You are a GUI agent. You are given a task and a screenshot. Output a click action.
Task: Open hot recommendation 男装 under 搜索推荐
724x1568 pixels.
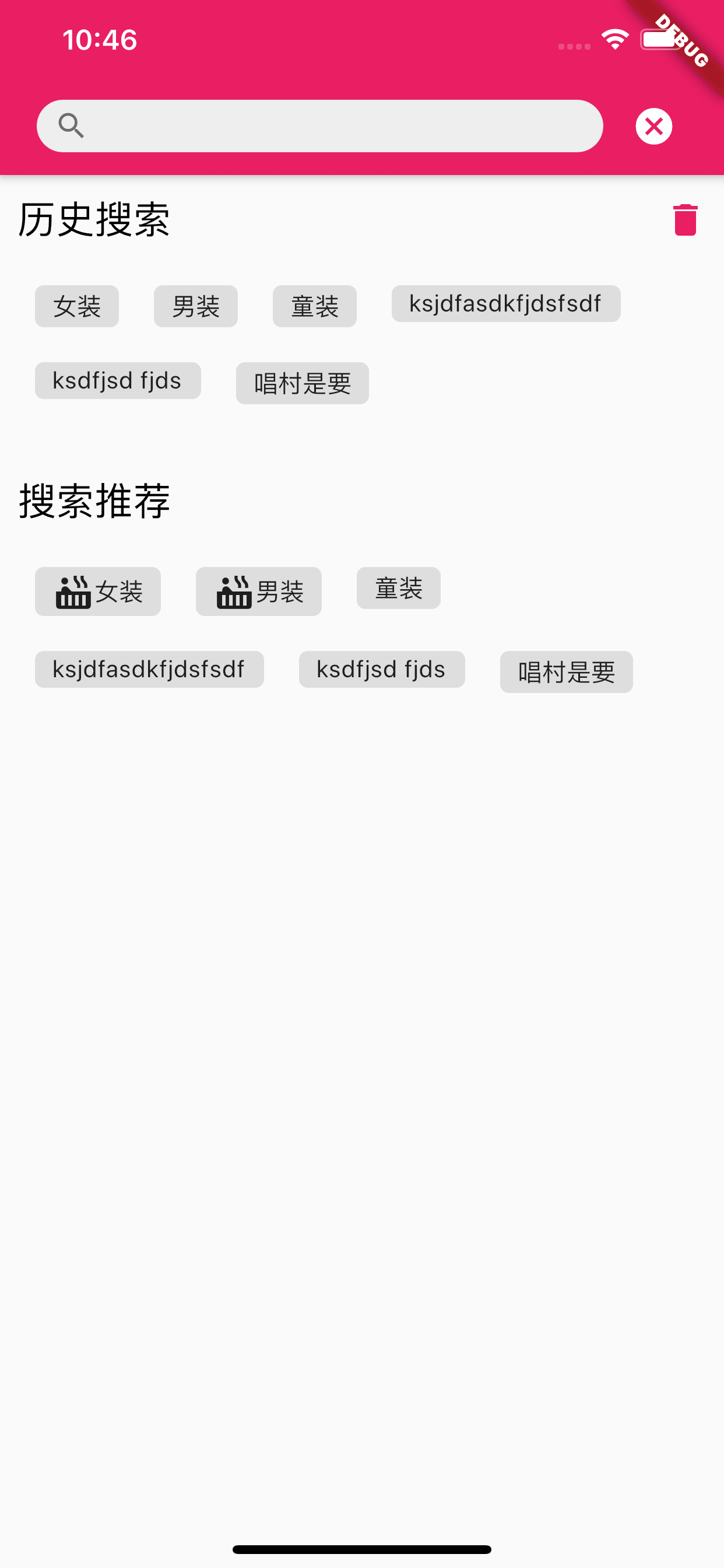point(259,591)
